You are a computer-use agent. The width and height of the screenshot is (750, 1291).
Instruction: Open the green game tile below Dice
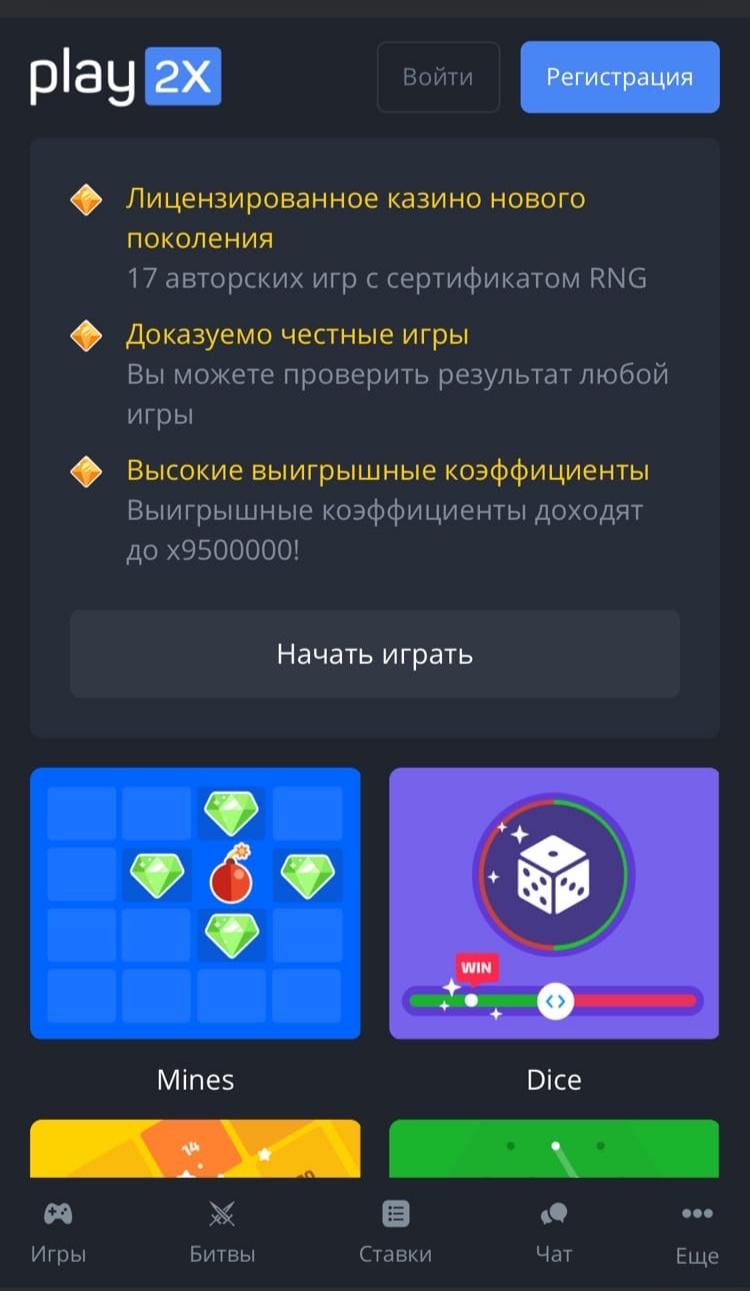click(553, 1148)
